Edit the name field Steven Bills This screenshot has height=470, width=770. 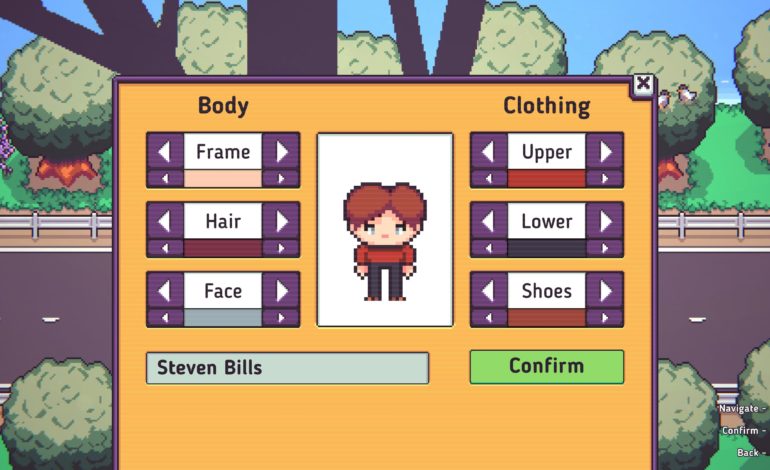287,368
